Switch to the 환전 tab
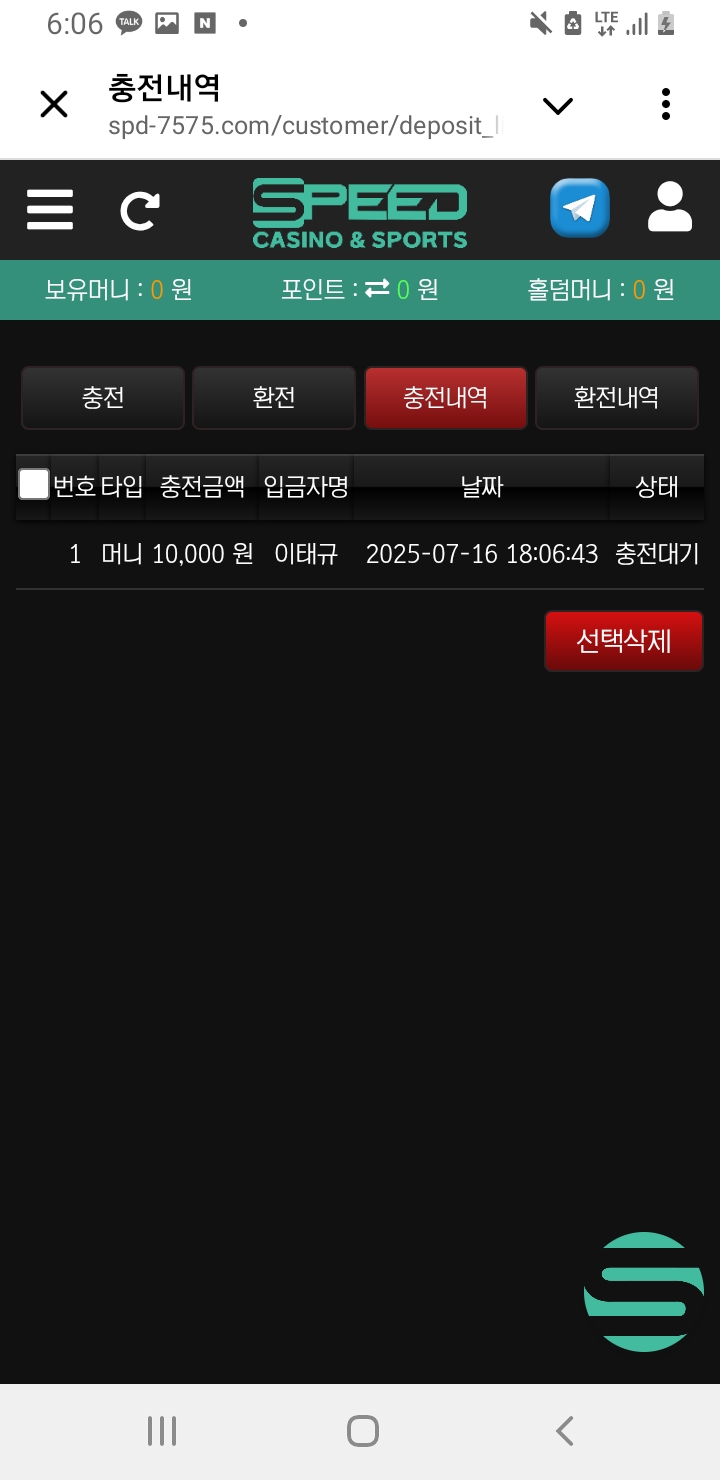Screen dimensions: 720x1480 [x=274, y=397]
